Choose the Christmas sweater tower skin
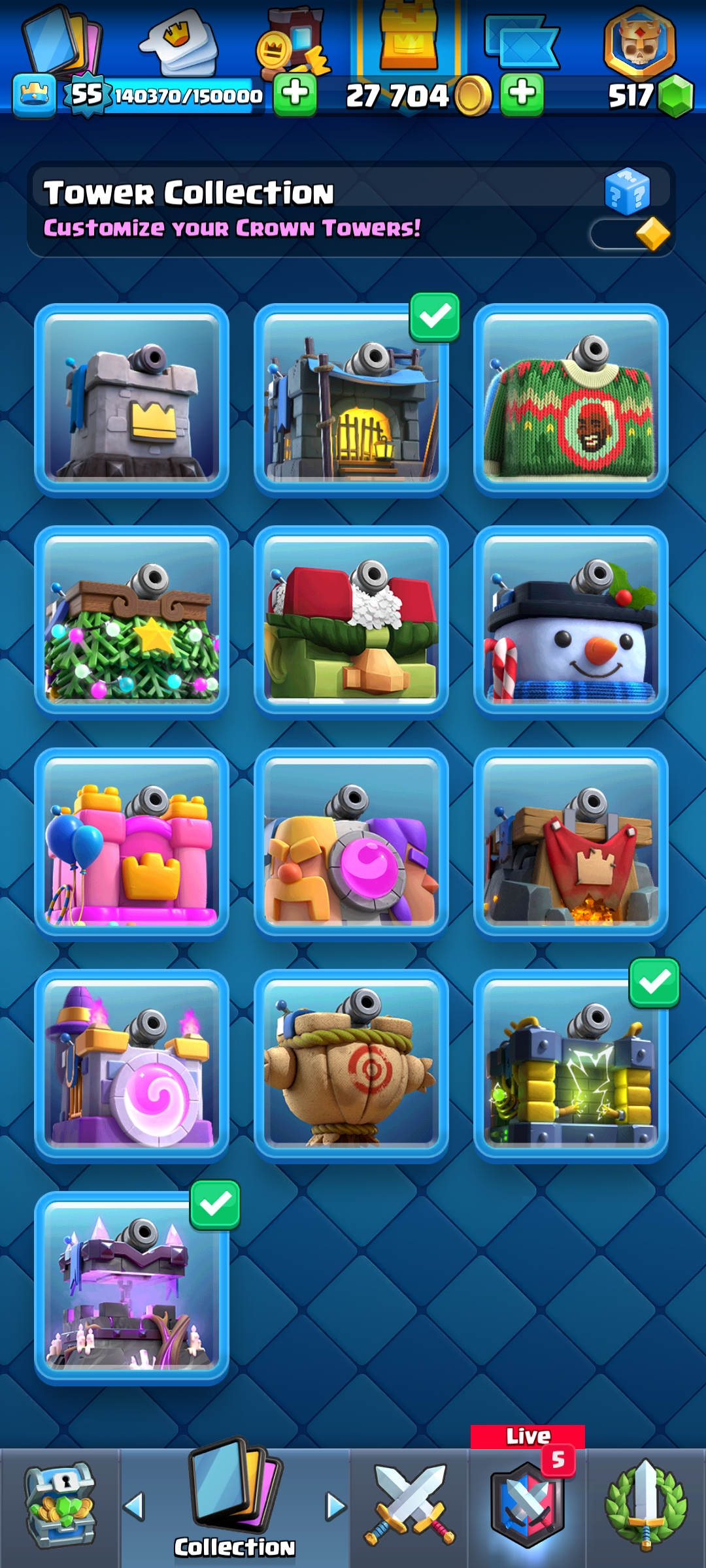Viewport: 706px width, 1568px height. tap(571, 400)
